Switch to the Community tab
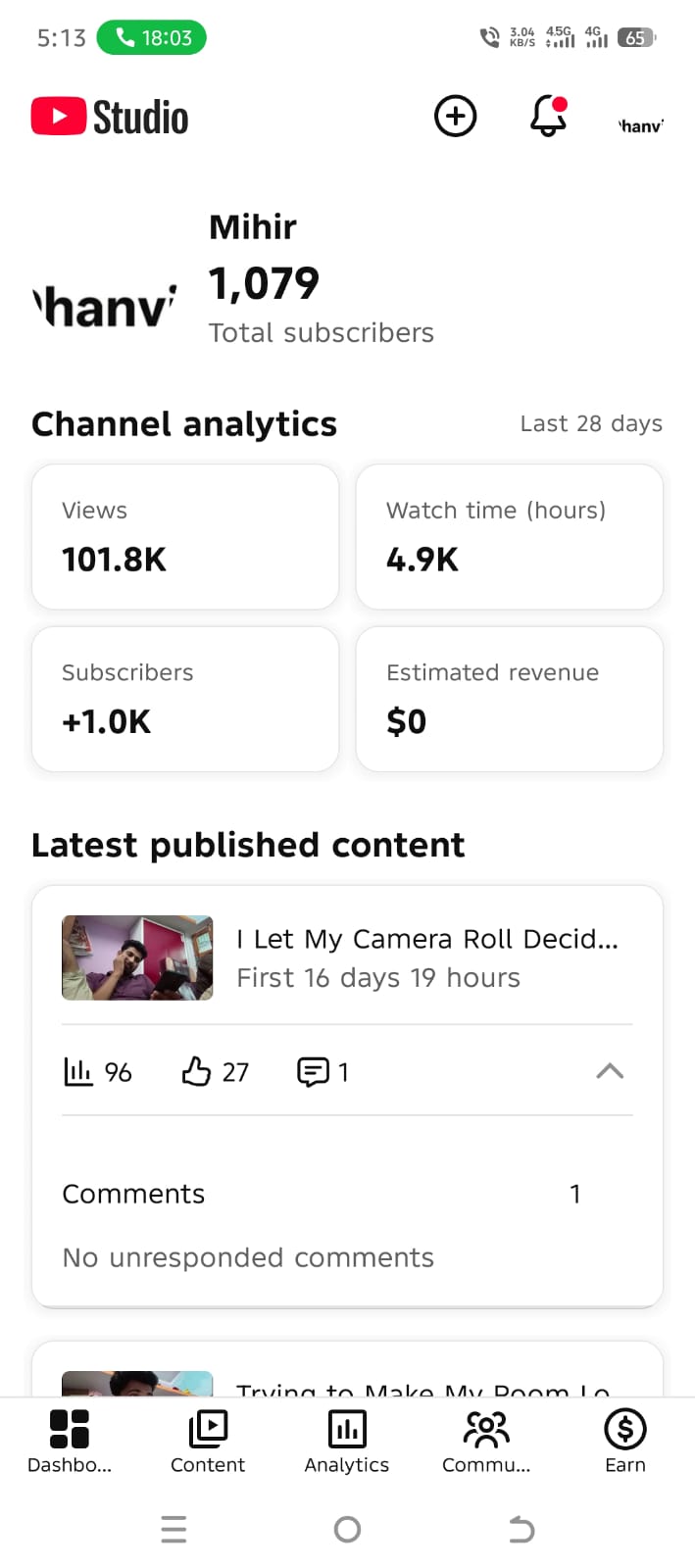The width and height of the screenshot is (695, 1568). click(486, 1441)
